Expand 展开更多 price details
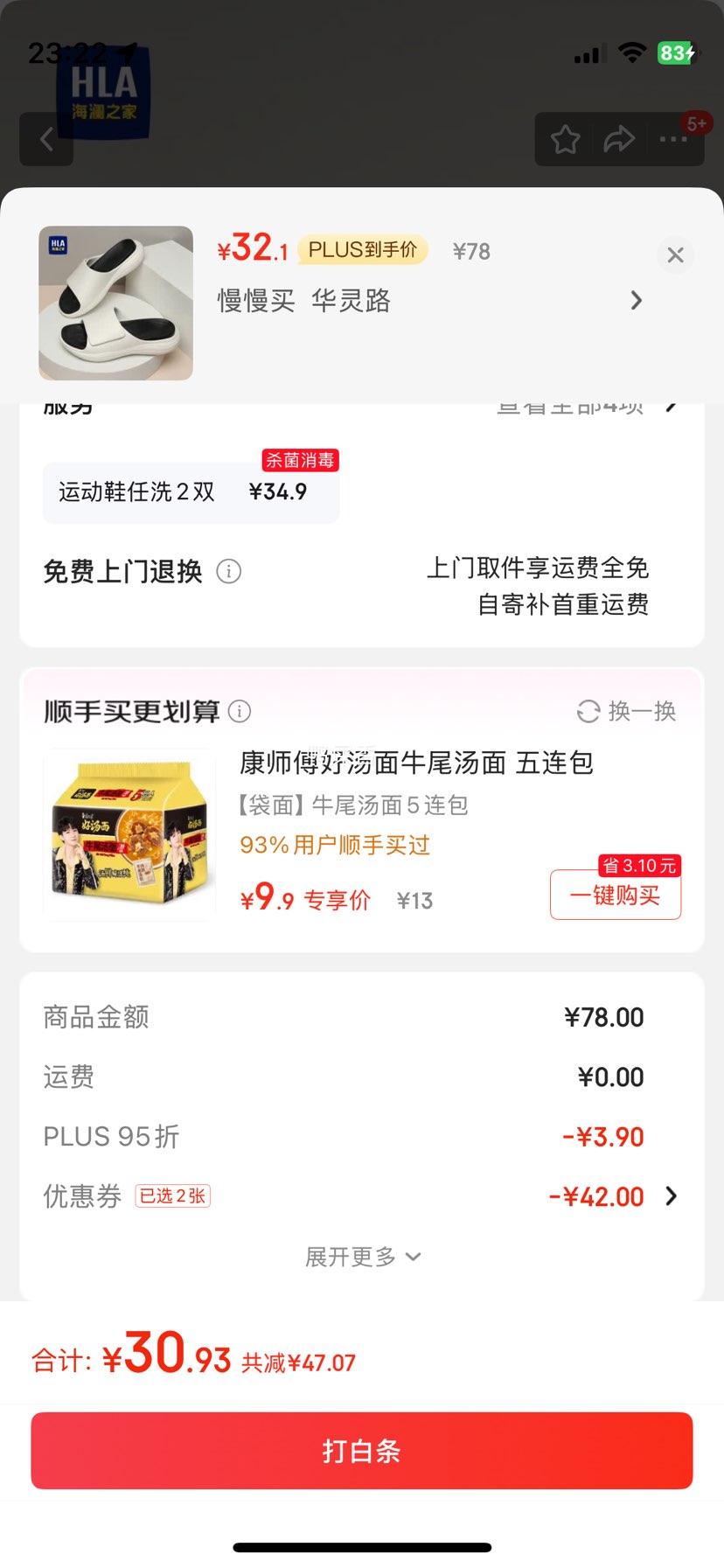The height and width of the screenshot is (1568, 724). [x=361, y=1258]
